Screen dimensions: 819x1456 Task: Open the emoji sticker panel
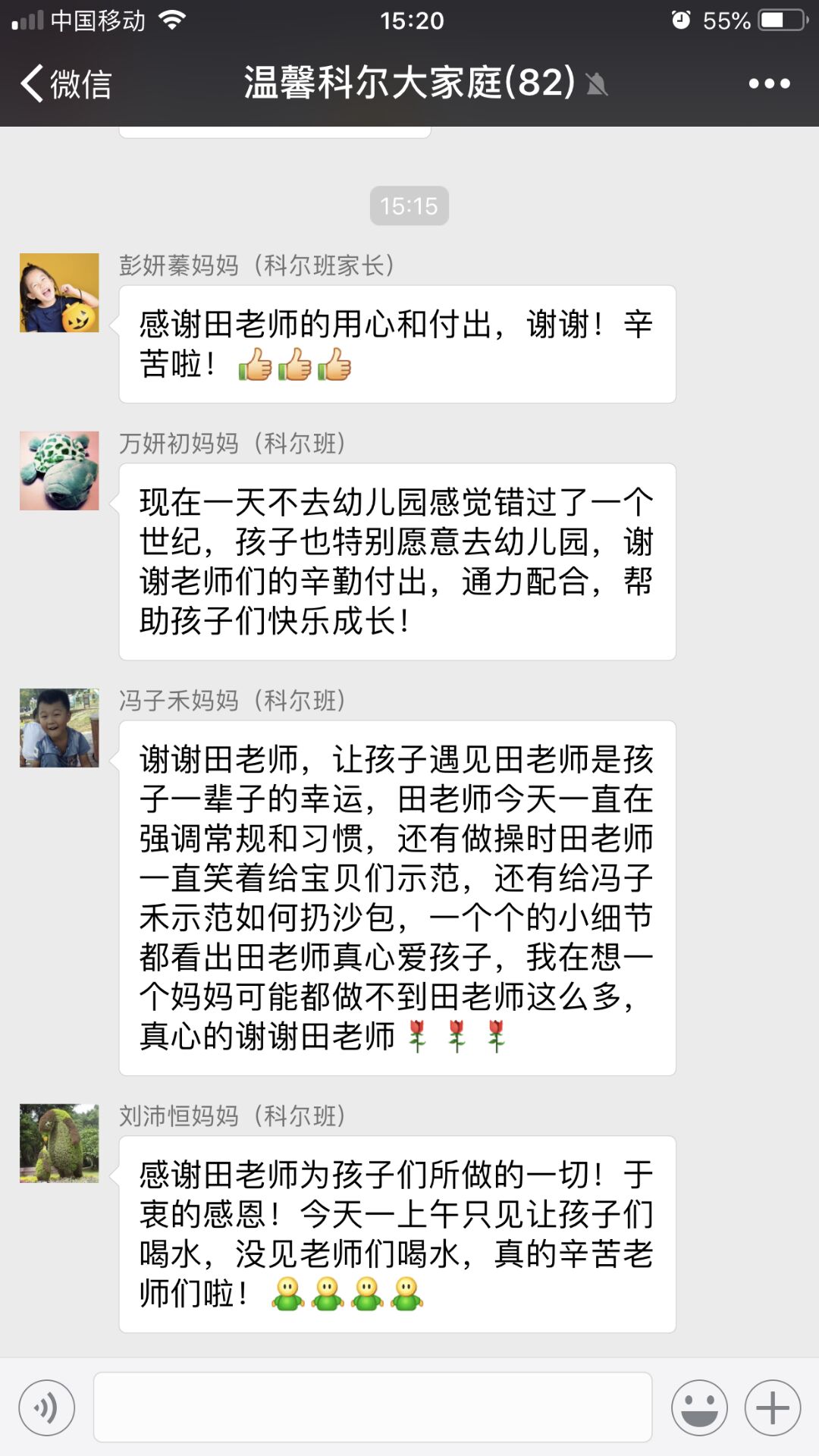pos(698,1407)
